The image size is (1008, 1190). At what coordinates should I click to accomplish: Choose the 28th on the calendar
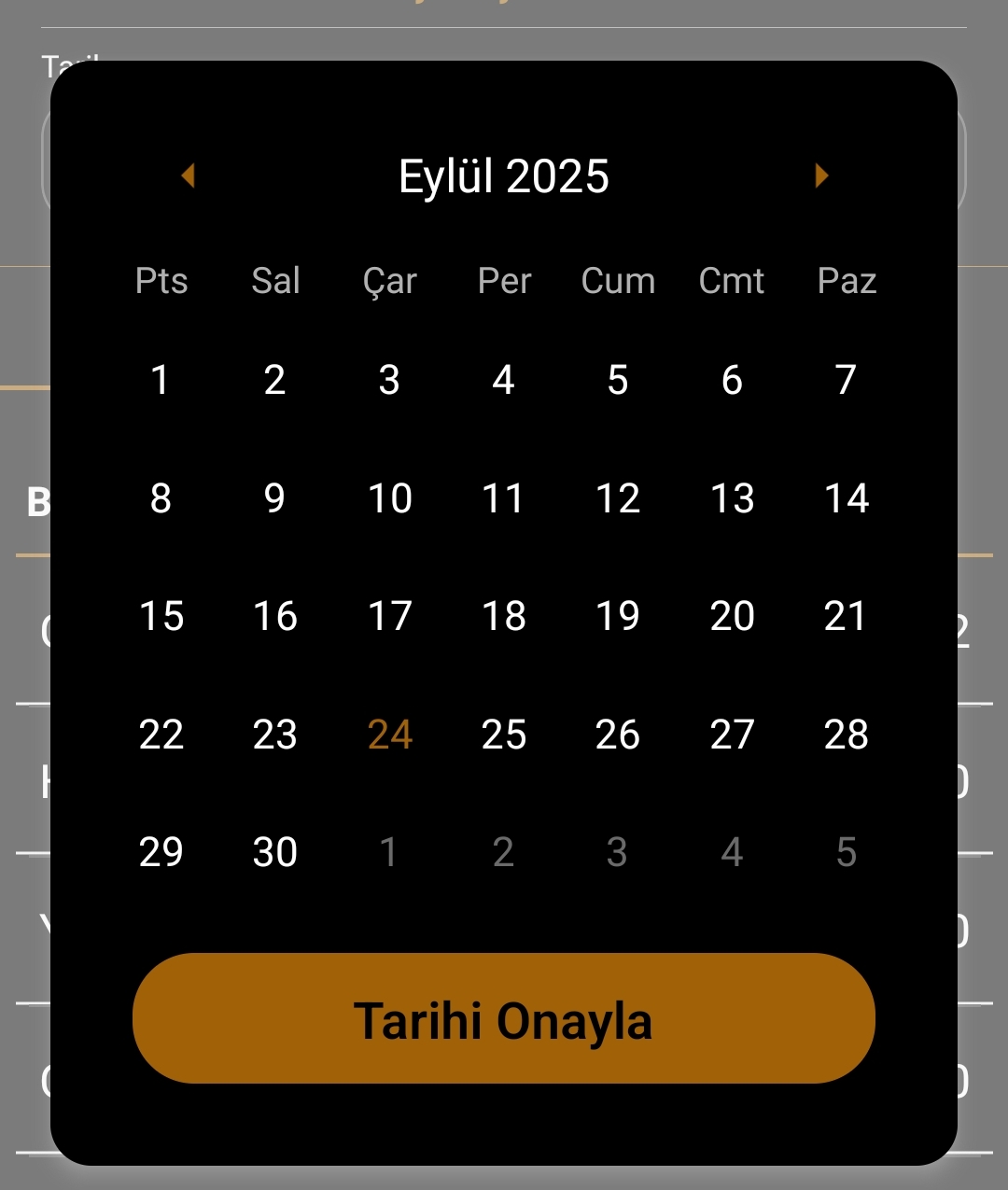(x=846, y=735)
